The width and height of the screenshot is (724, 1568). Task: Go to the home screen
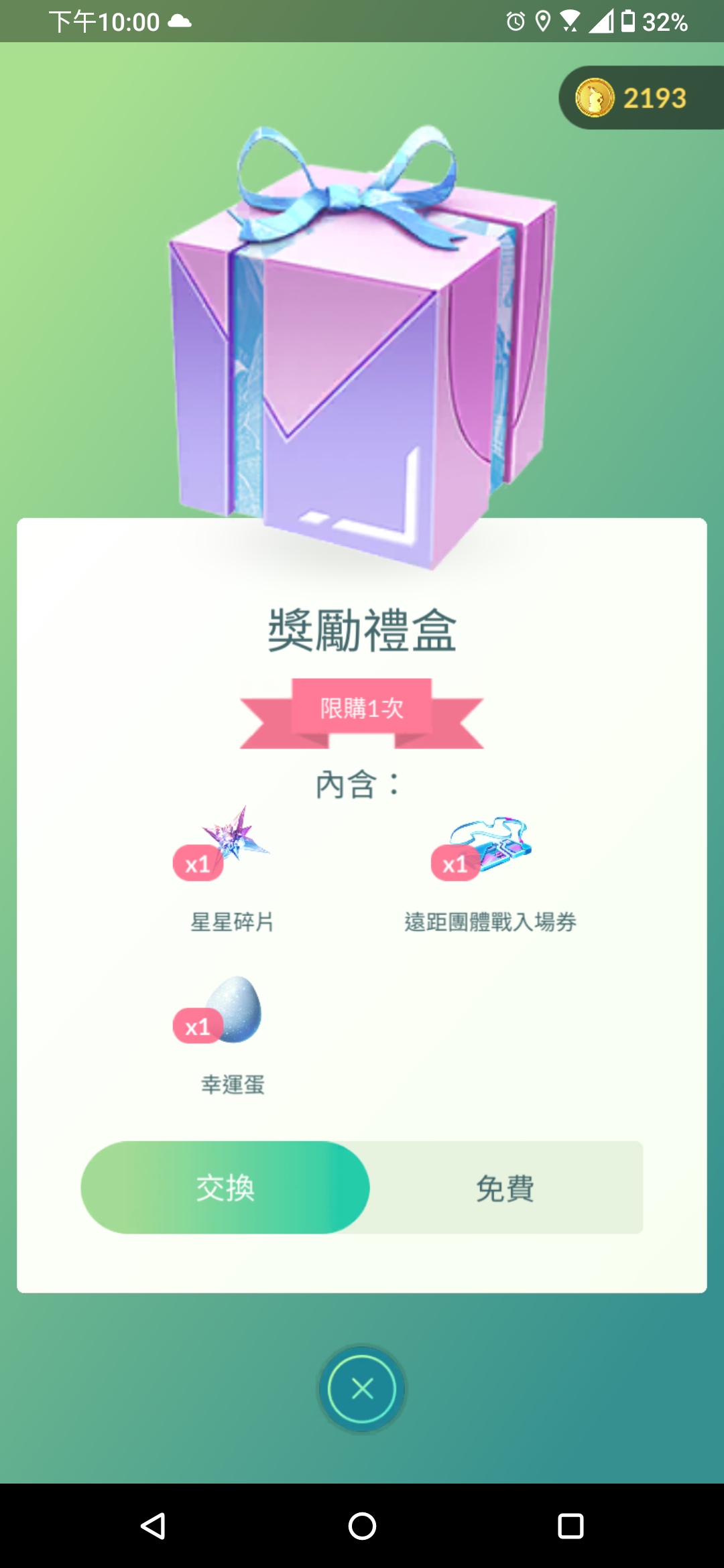click(x=362, y=1526)
